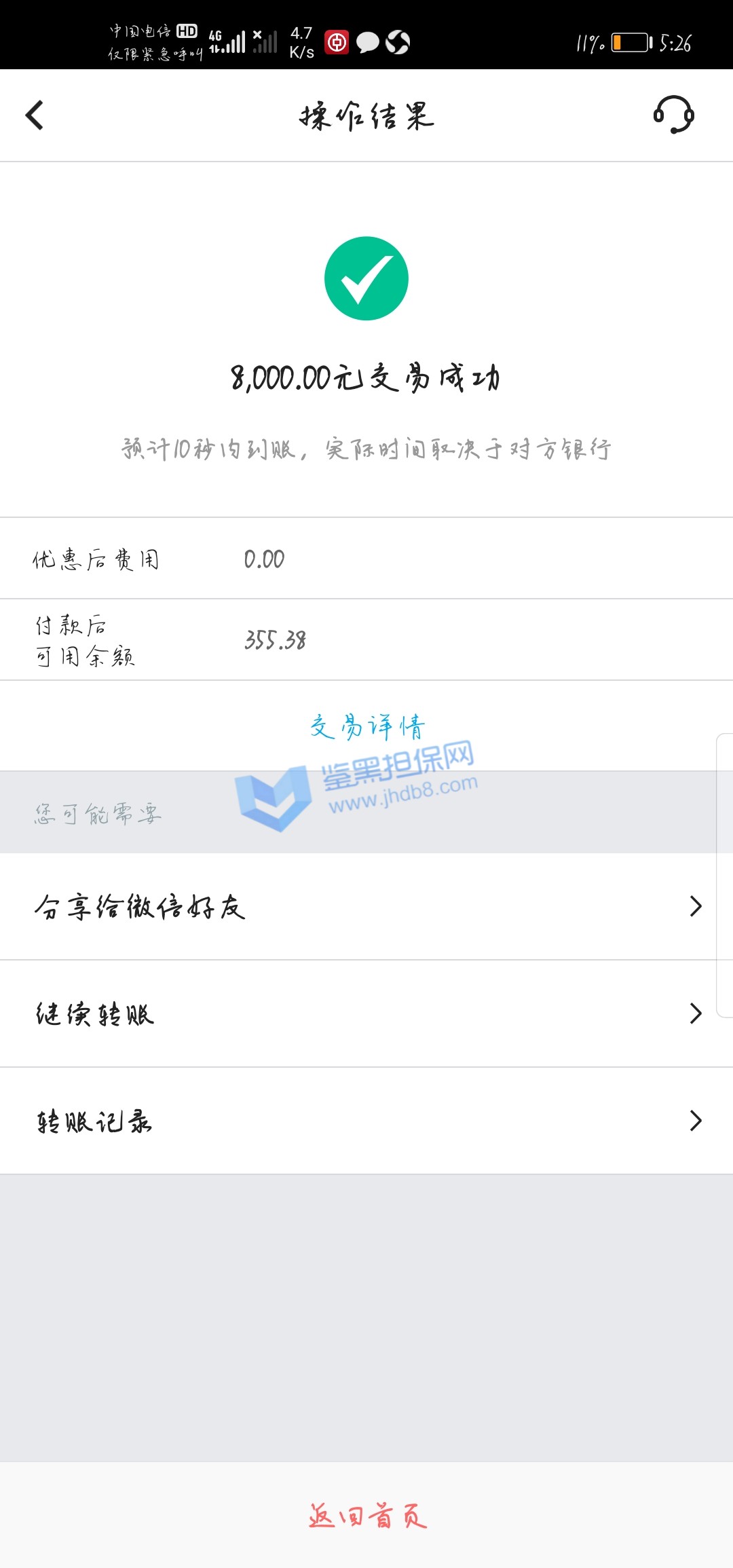The height and width of the screenshot is (1568, 733).
Task: Go back using the top-left arrow
Action: pyautogui.click(x=35, y=115)
